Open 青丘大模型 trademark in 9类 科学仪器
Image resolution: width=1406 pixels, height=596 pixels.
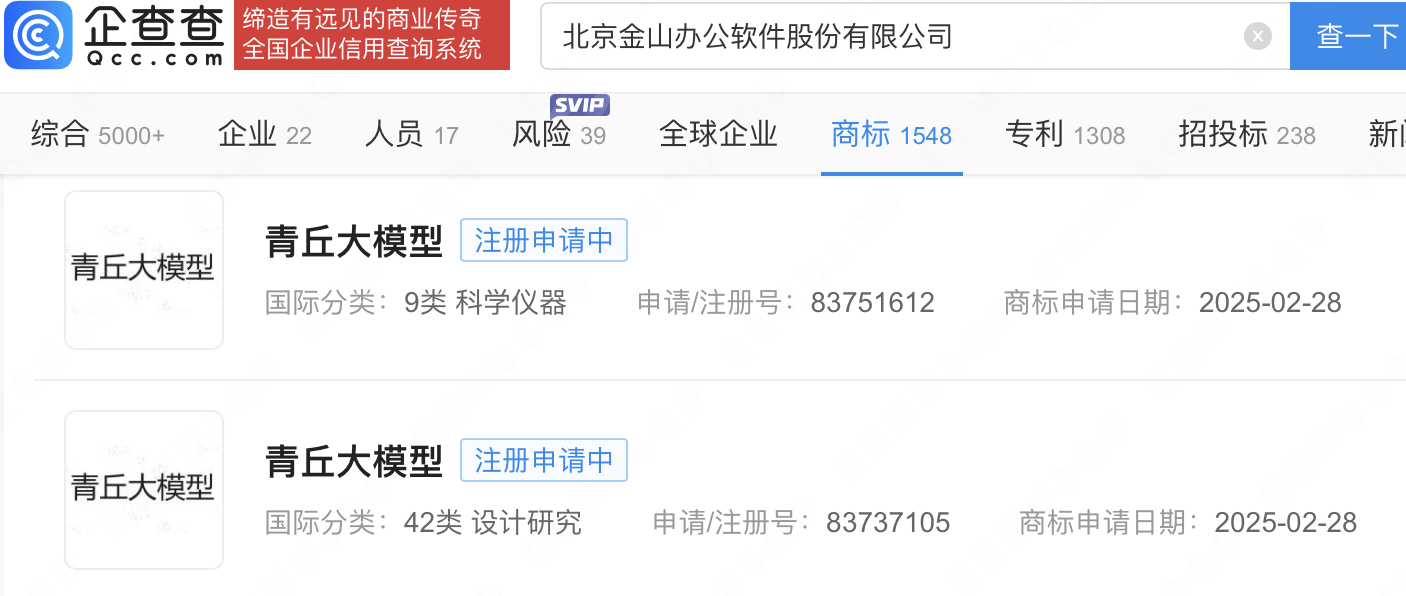[353, 242]
